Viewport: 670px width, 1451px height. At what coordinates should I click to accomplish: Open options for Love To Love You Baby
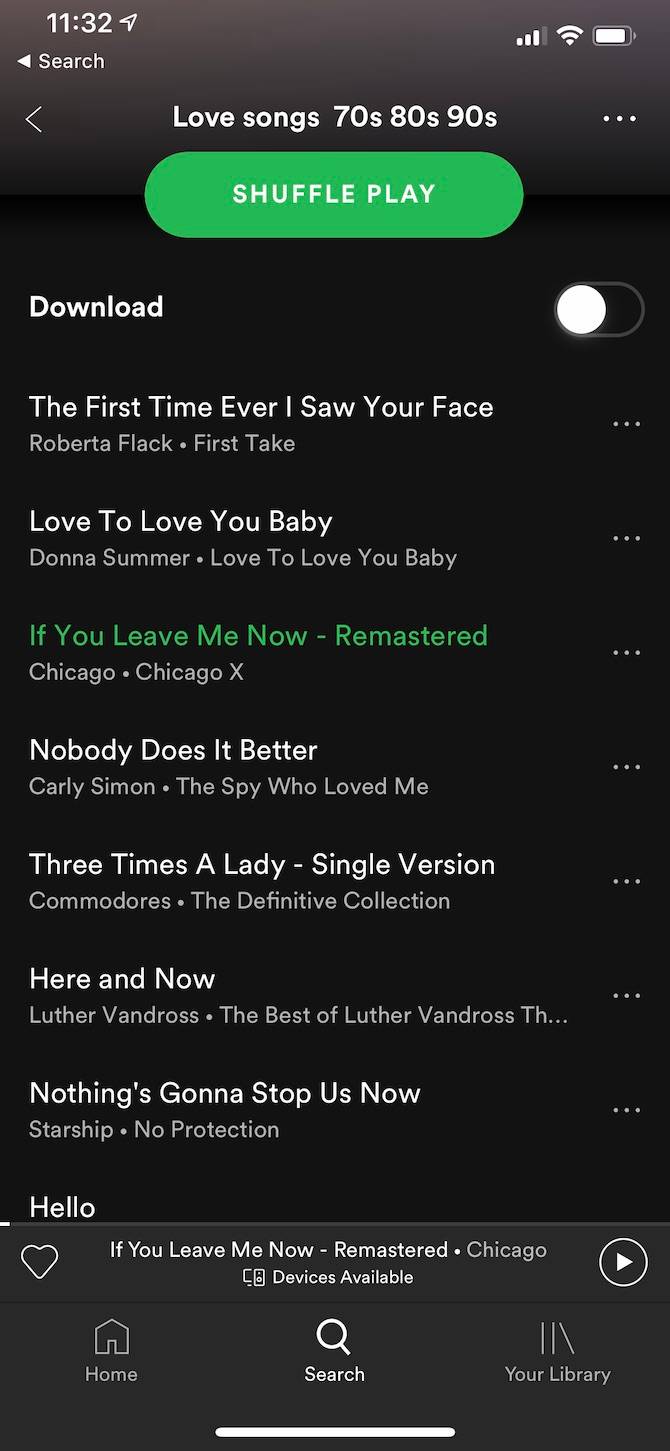pos(626,538)
